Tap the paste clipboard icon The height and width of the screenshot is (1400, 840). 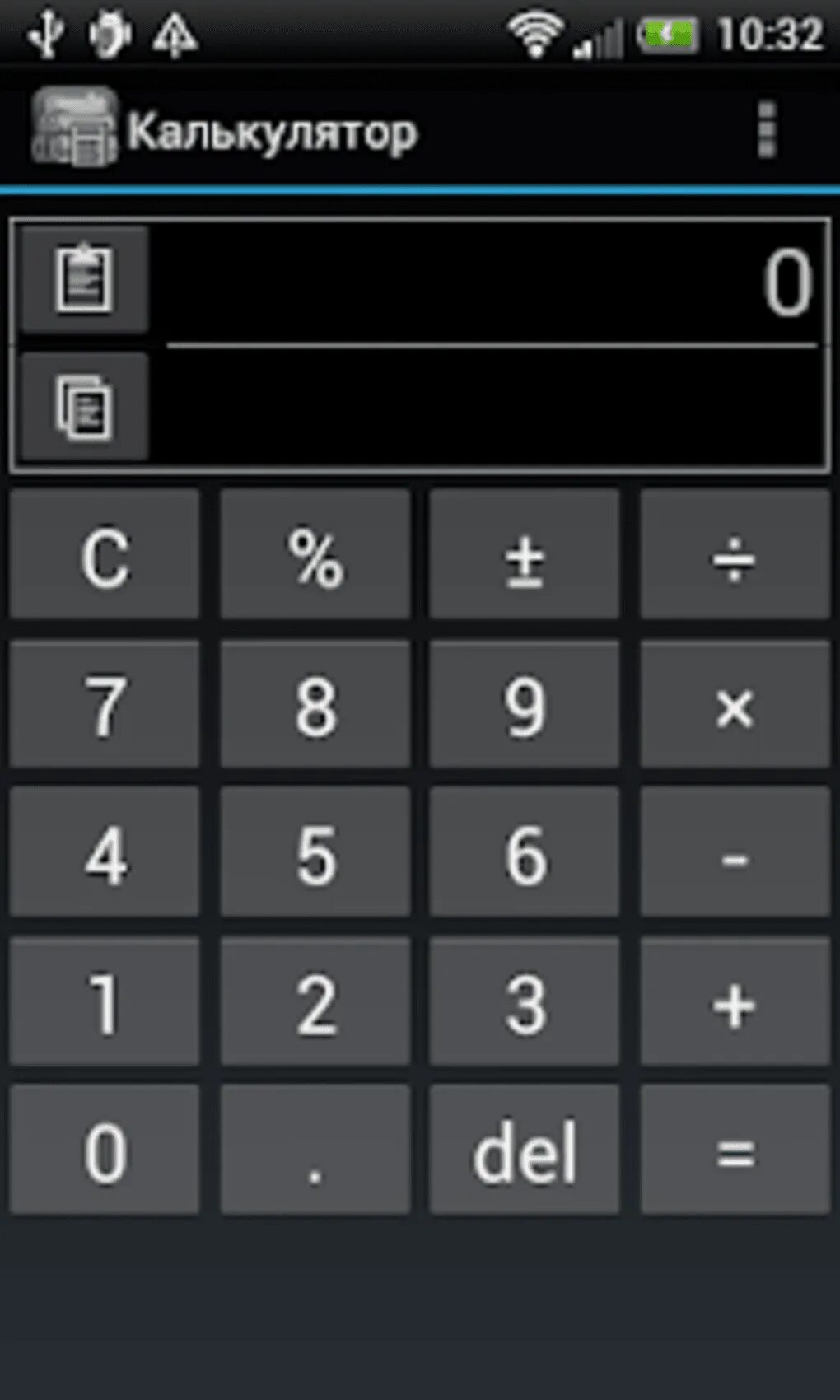[84, 279]
